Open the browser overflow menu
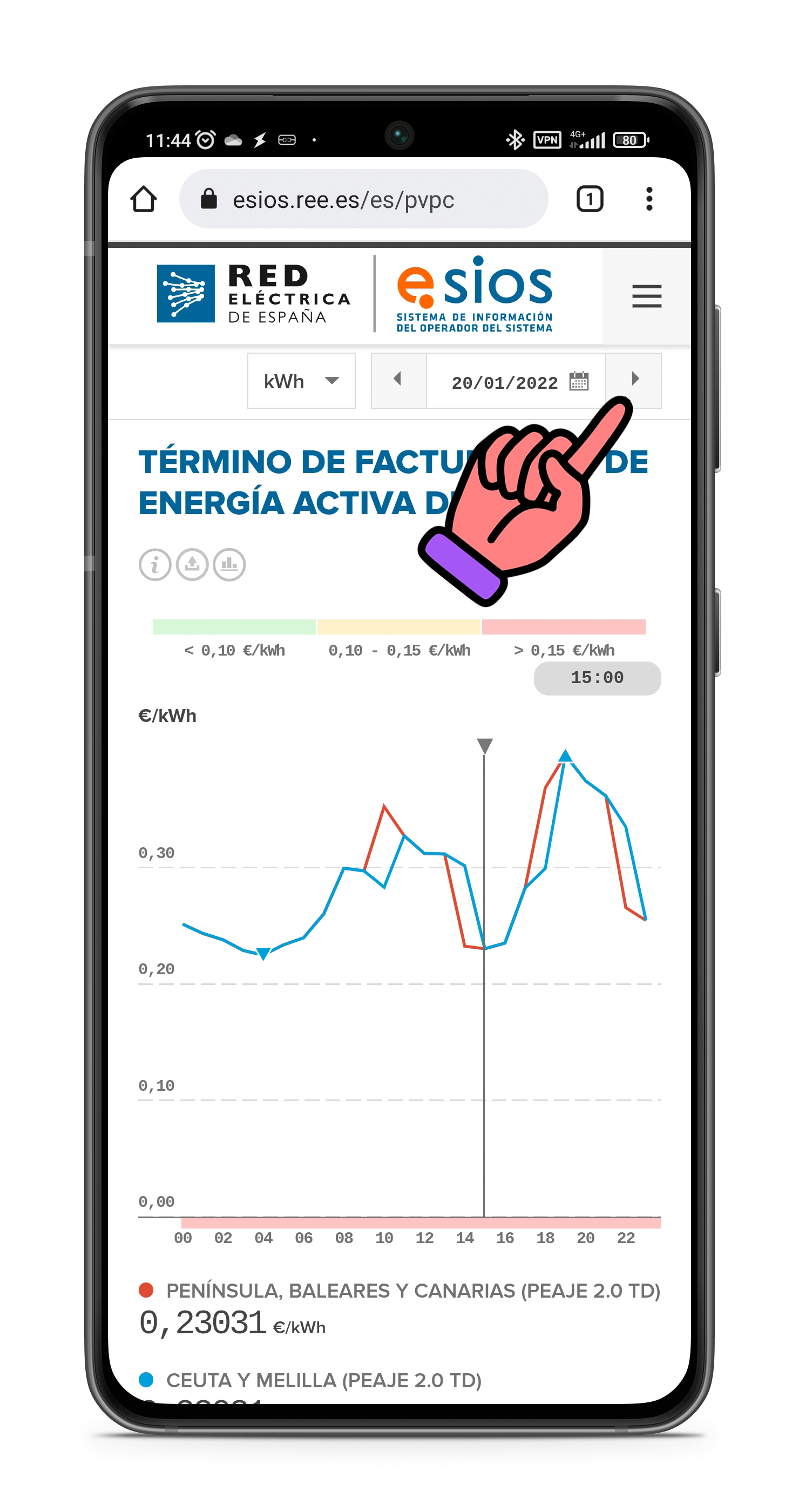Screen dimensions: 799x1512 pos(649,199)
